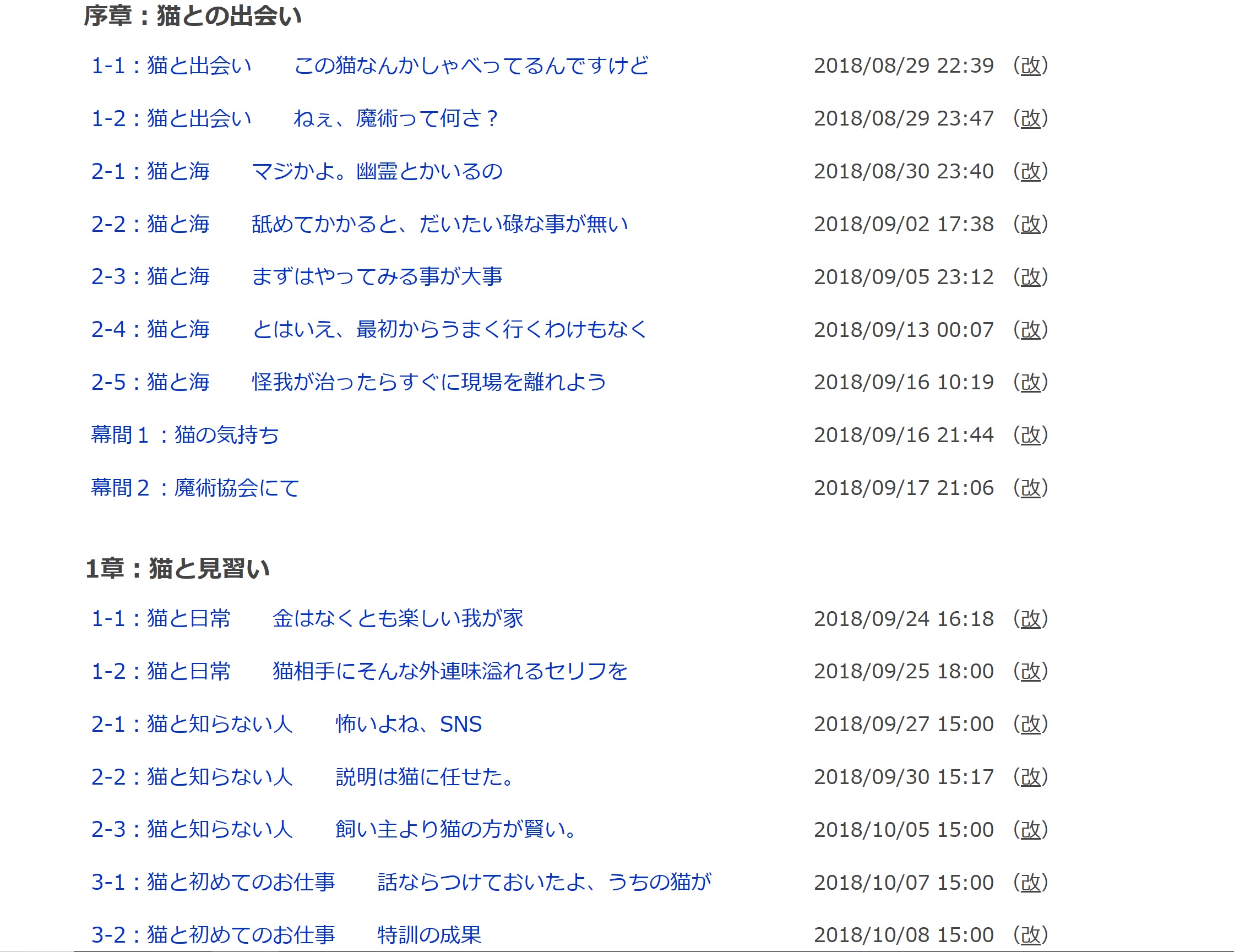Tap 改 link next to 2018/09/16 21:44
This screenshot has height=952, width=1234.
click(x=1031, y=435)
